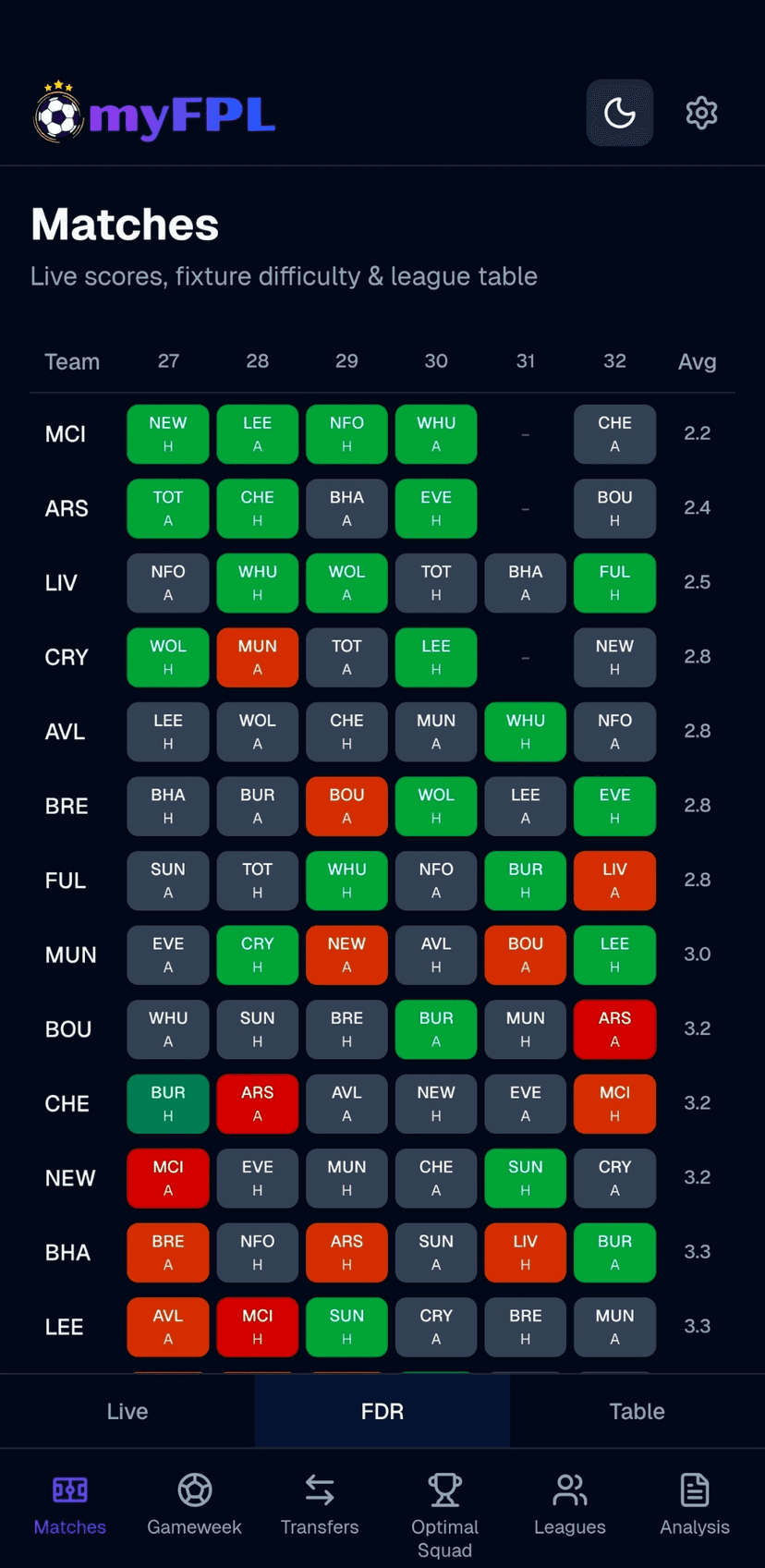Viewport: 765px width, 1568px height.
Task: Go to the Analysis section
Action: click(695, 1506)
